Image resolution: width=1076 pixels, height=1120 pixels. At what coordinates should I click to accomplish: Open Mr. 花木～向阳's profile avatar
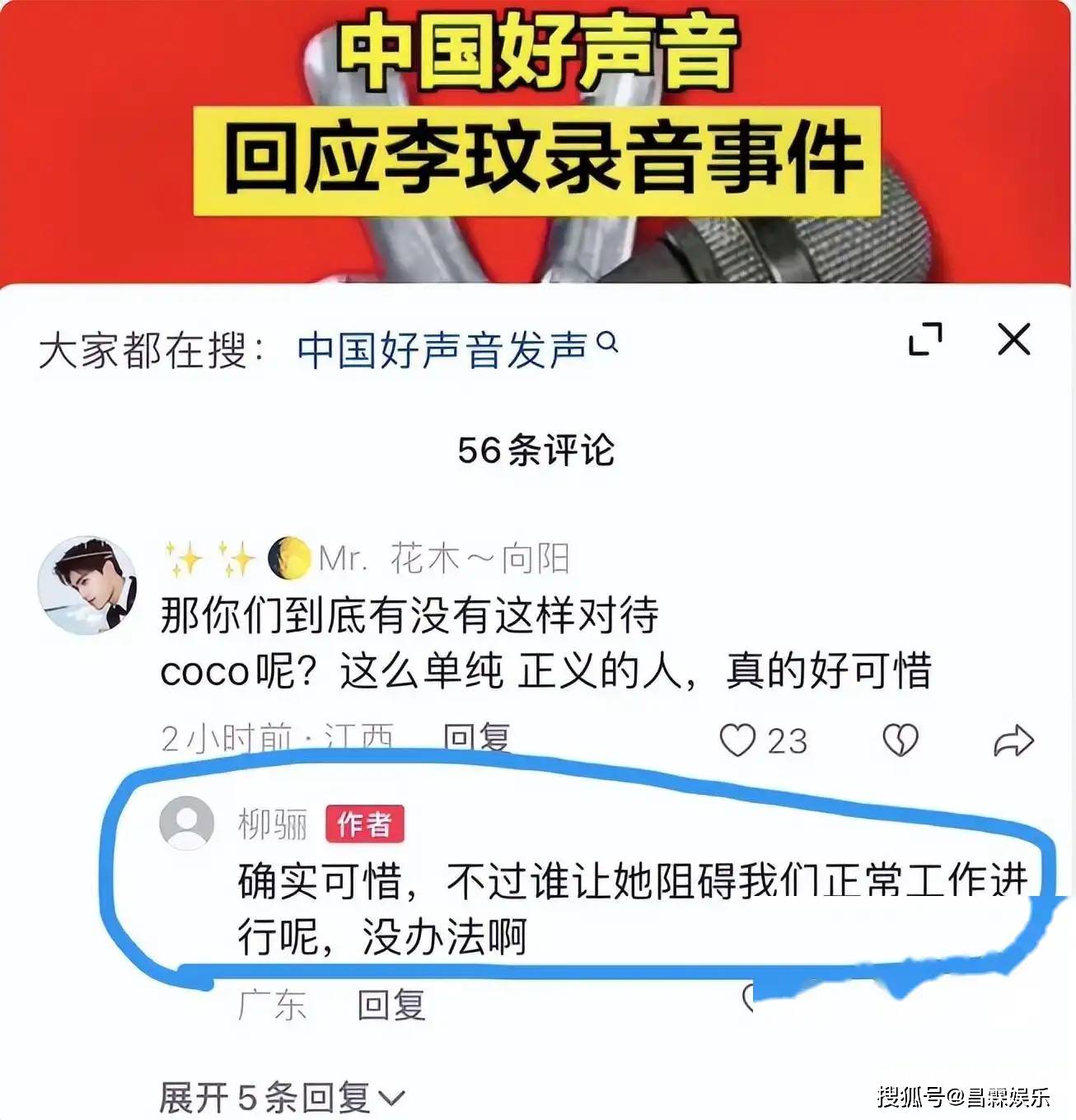(x=87, y=586)
